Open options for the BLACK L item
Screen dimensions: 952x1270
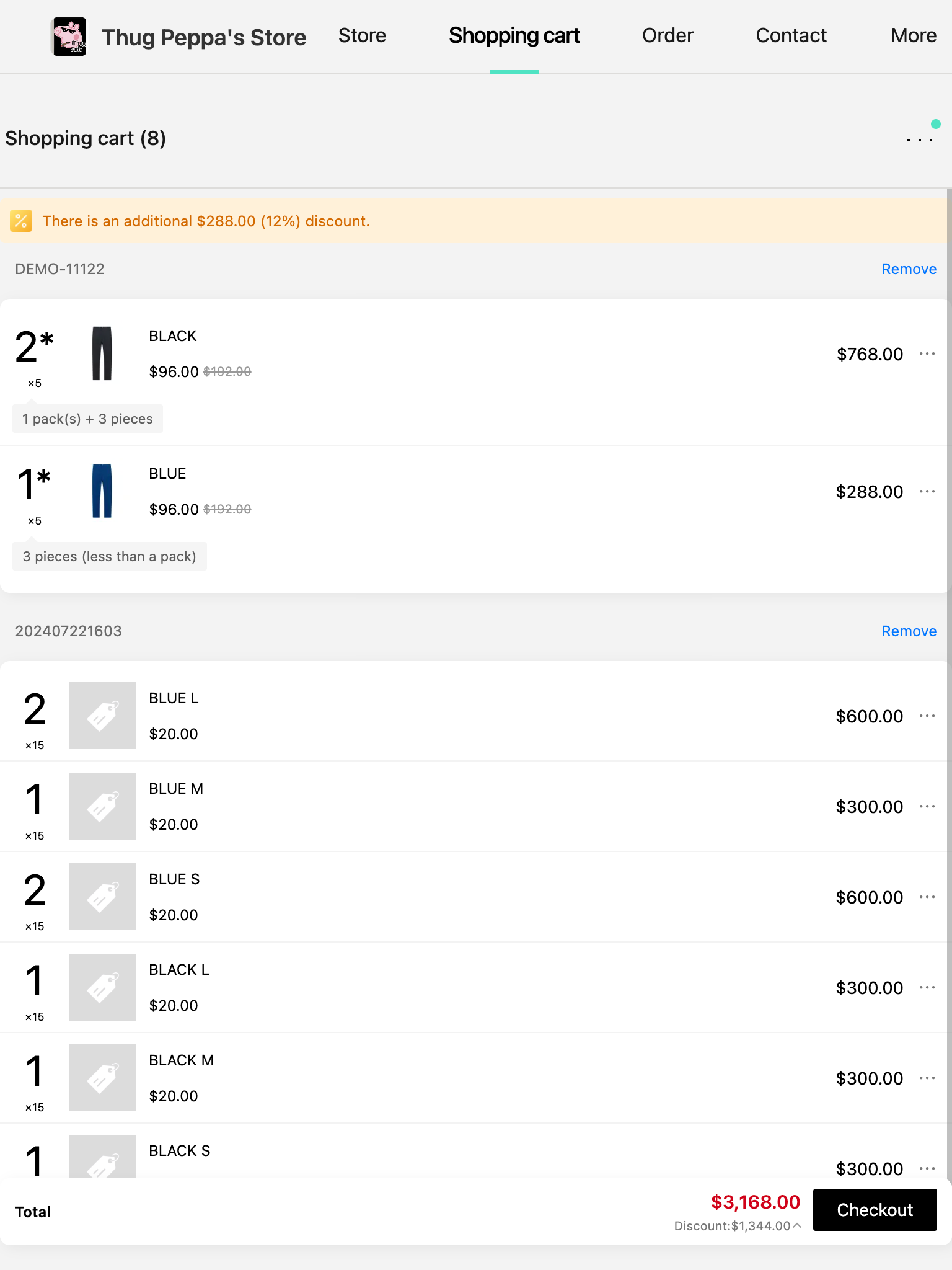(x=927, y=988)
